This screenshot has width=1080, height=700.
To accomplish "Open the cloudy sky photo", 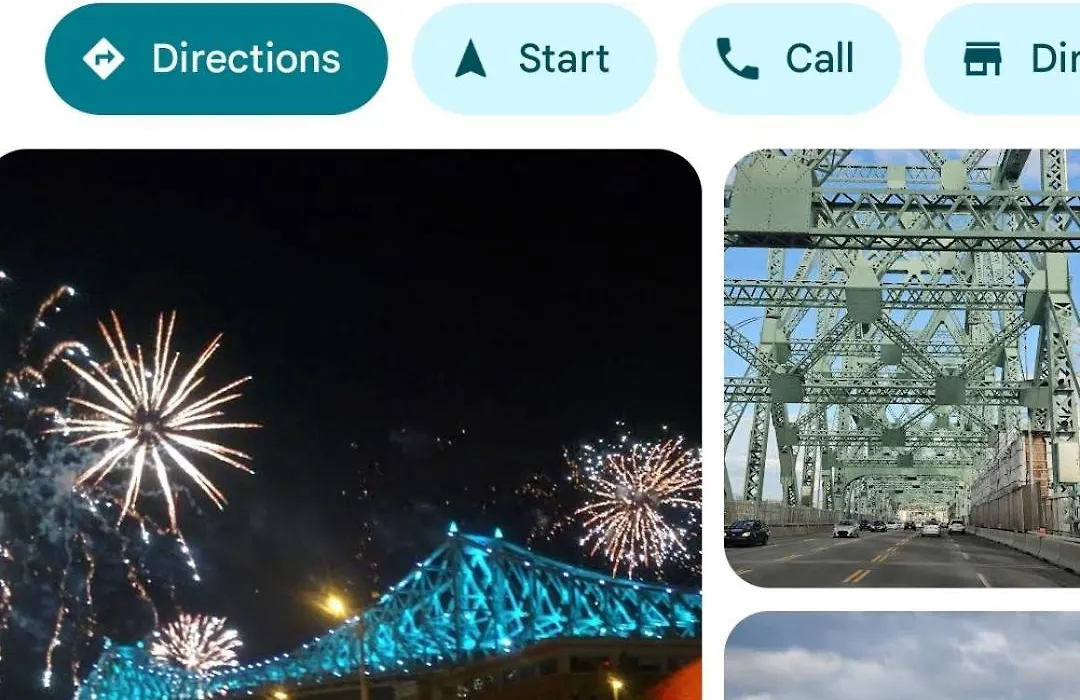I will click(x=902, y=658).
